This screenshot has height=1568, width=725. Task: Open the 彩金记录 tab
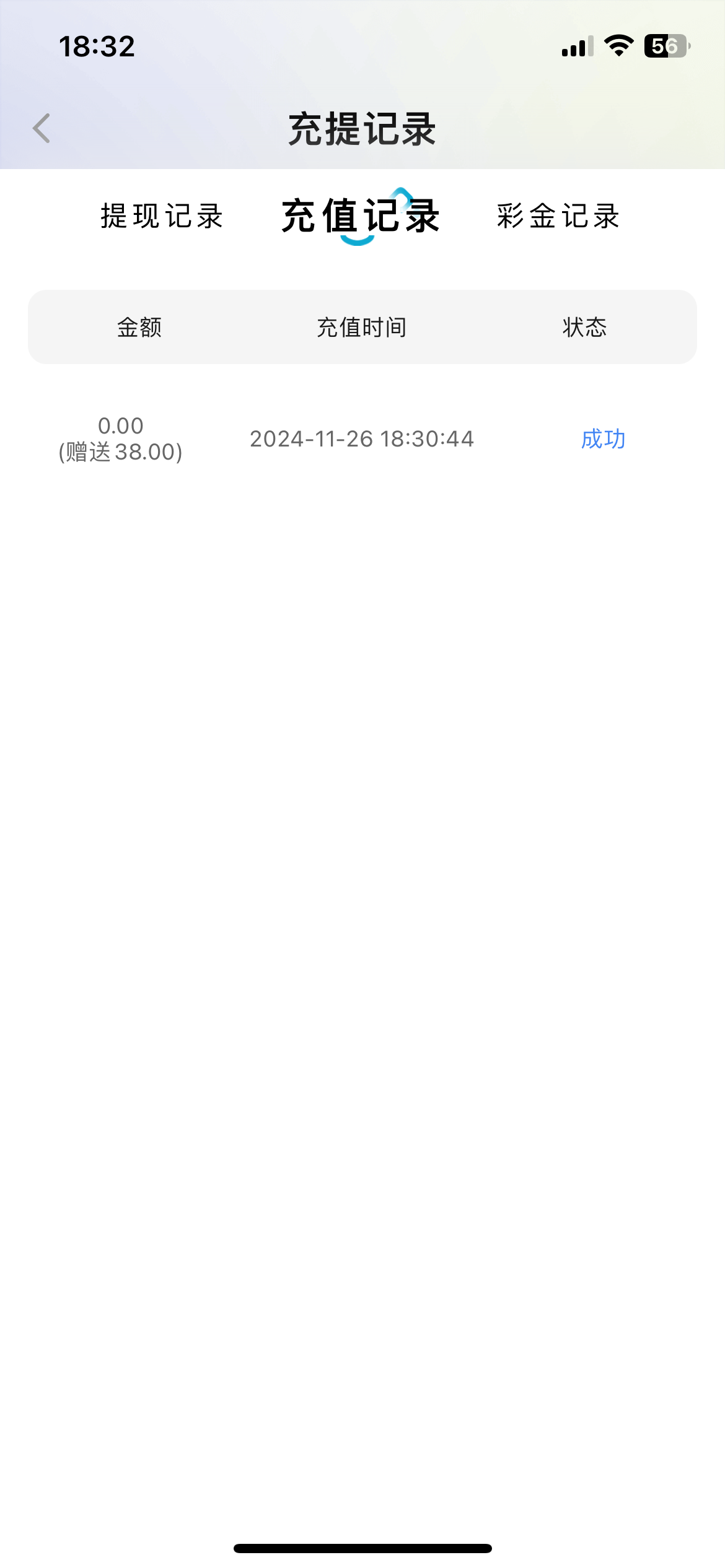pos(558,216)
